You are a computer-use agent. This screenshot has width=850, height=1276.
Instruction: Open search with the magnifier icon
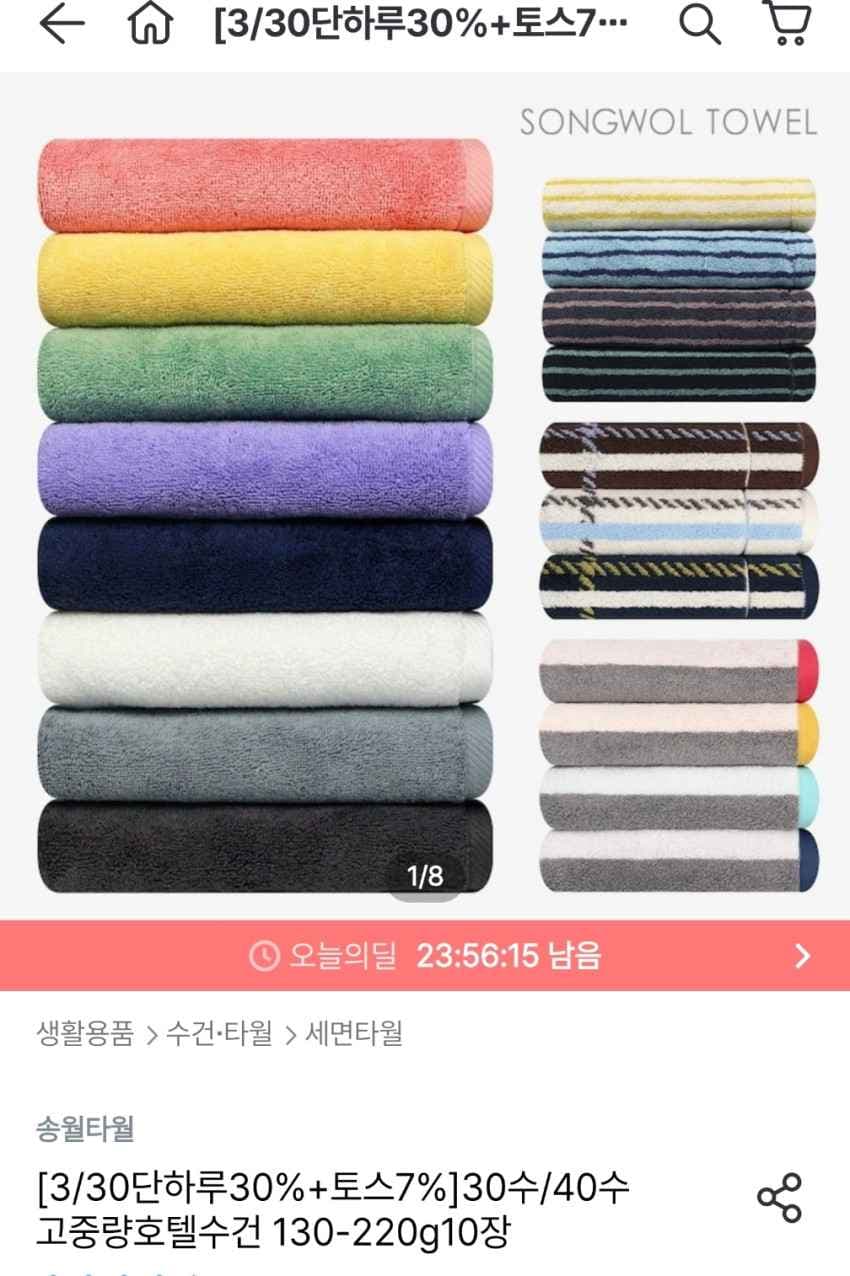pos(699,26)
